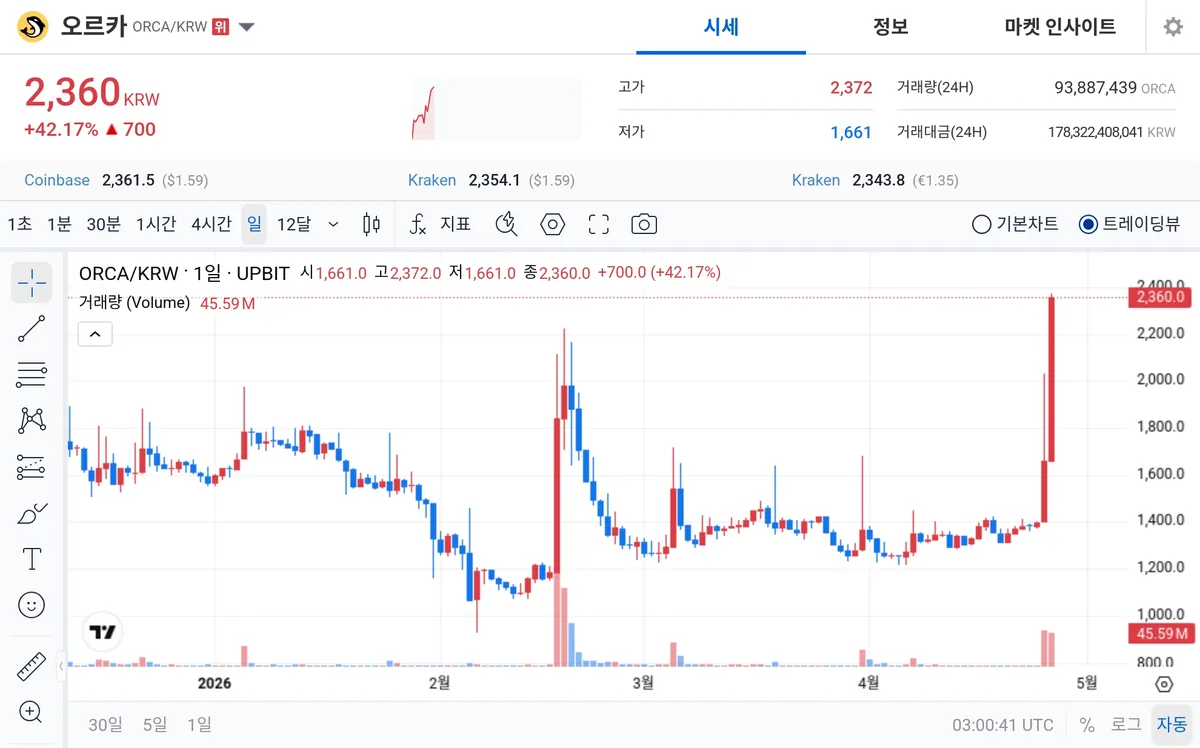Open the 12달 range dropdown

pos(308,224)
